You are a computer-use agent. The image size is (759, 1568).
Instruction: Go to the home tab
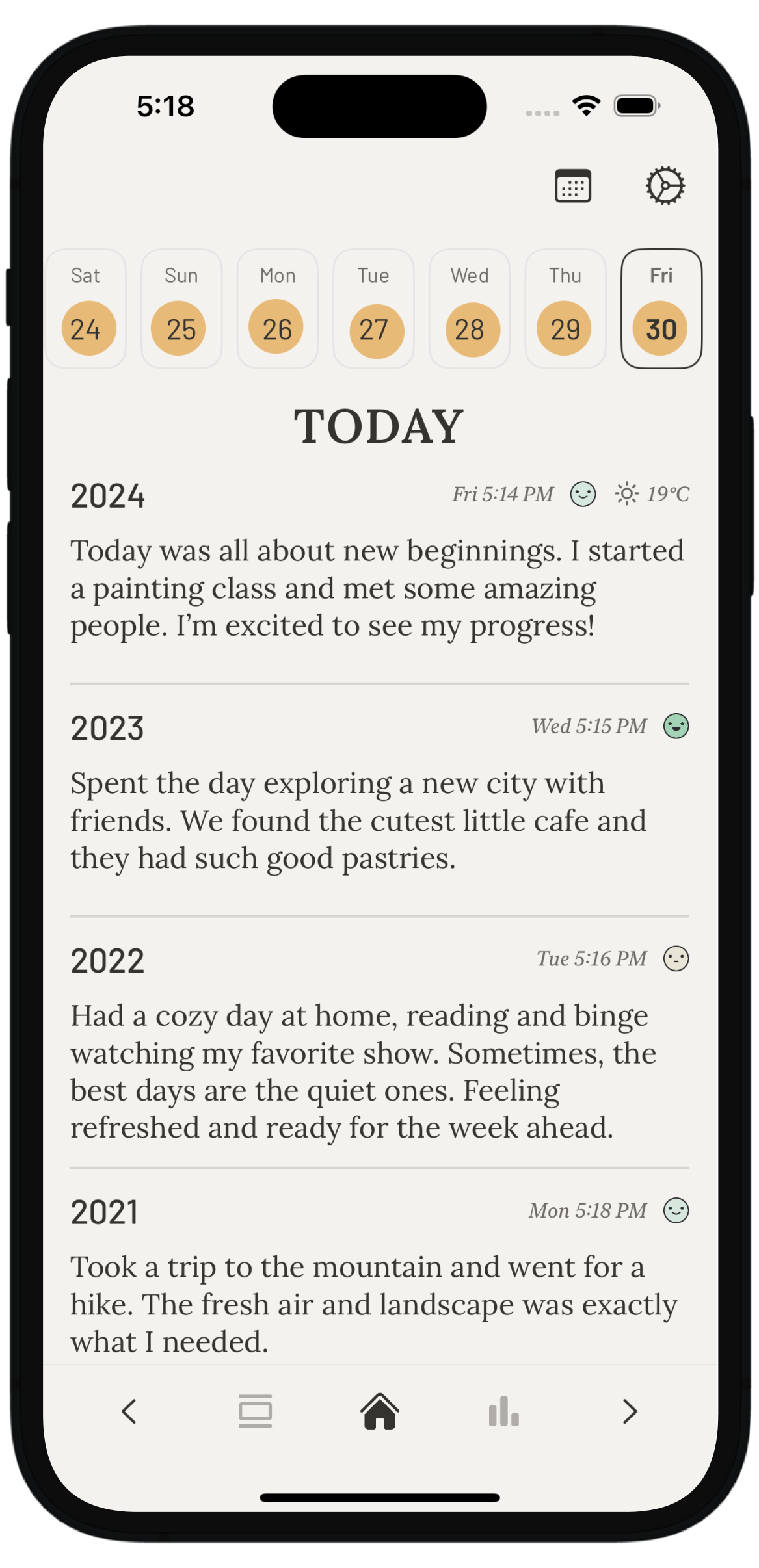(380, 1411)
